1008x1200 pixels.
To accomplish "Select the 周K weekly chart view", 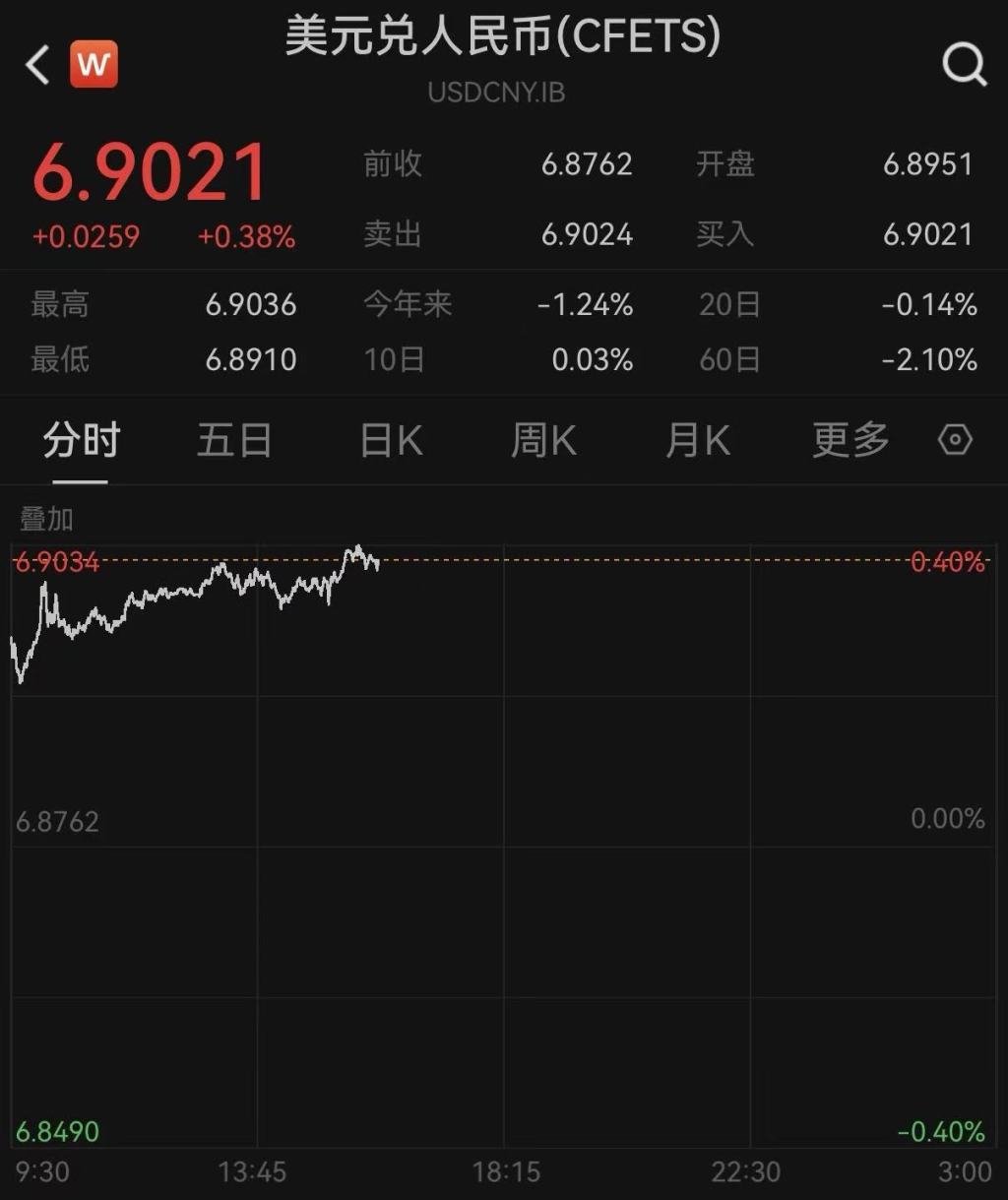I will click(542, 441).
